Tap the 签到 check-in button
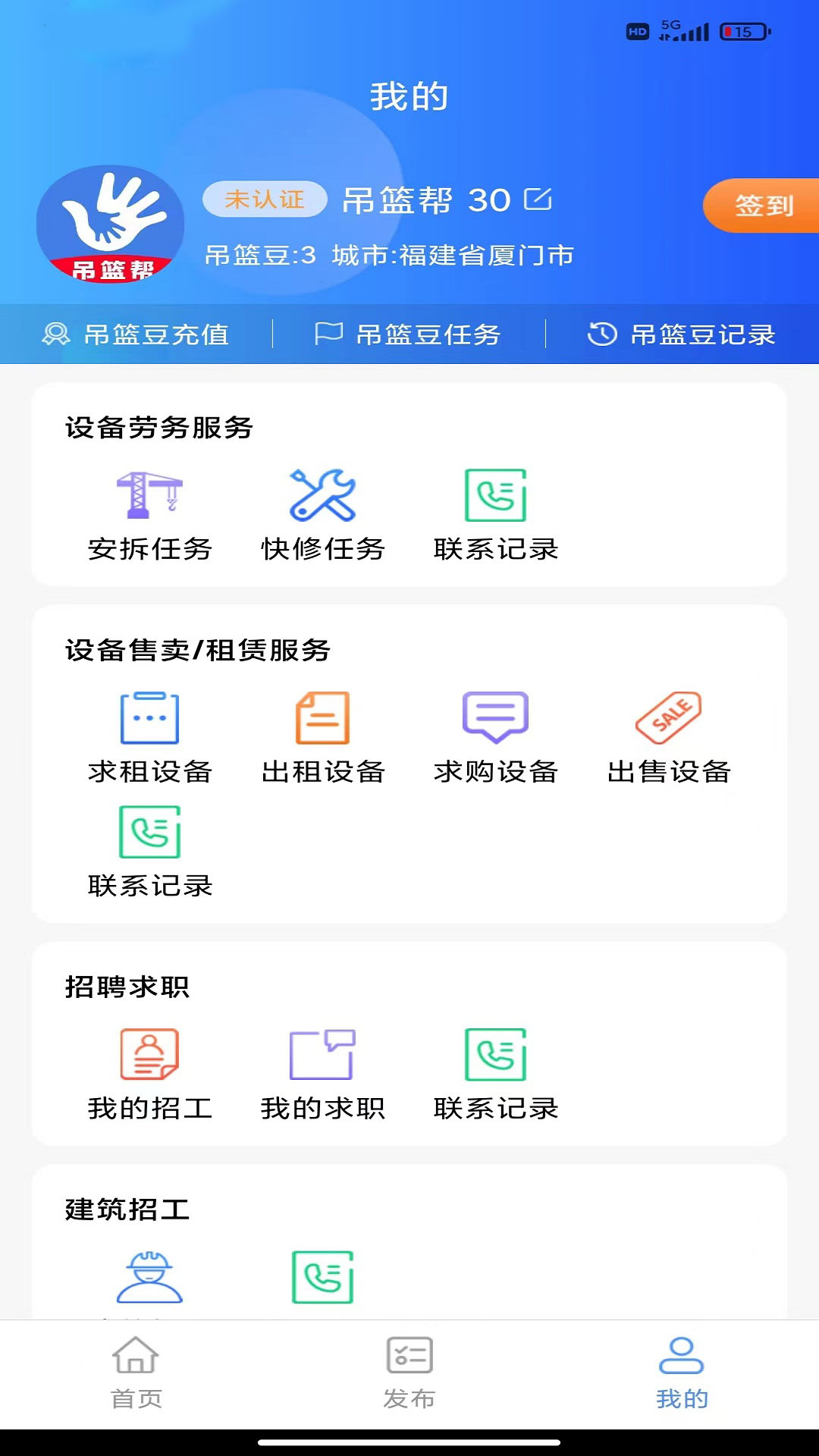The width and height of the screenshot is (819, 1456). tap(762, 206)
